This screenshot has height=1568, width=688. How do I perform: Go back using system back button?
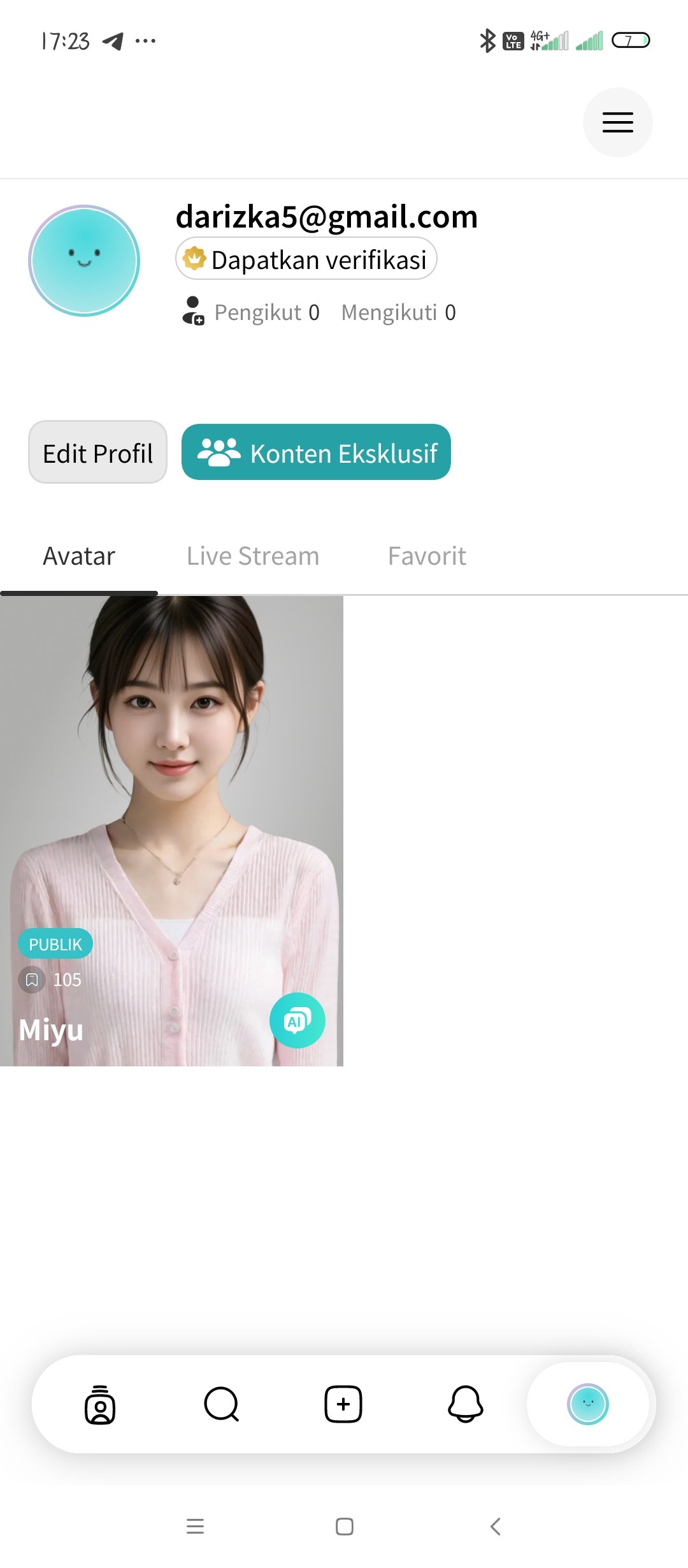pos(496,1527)
